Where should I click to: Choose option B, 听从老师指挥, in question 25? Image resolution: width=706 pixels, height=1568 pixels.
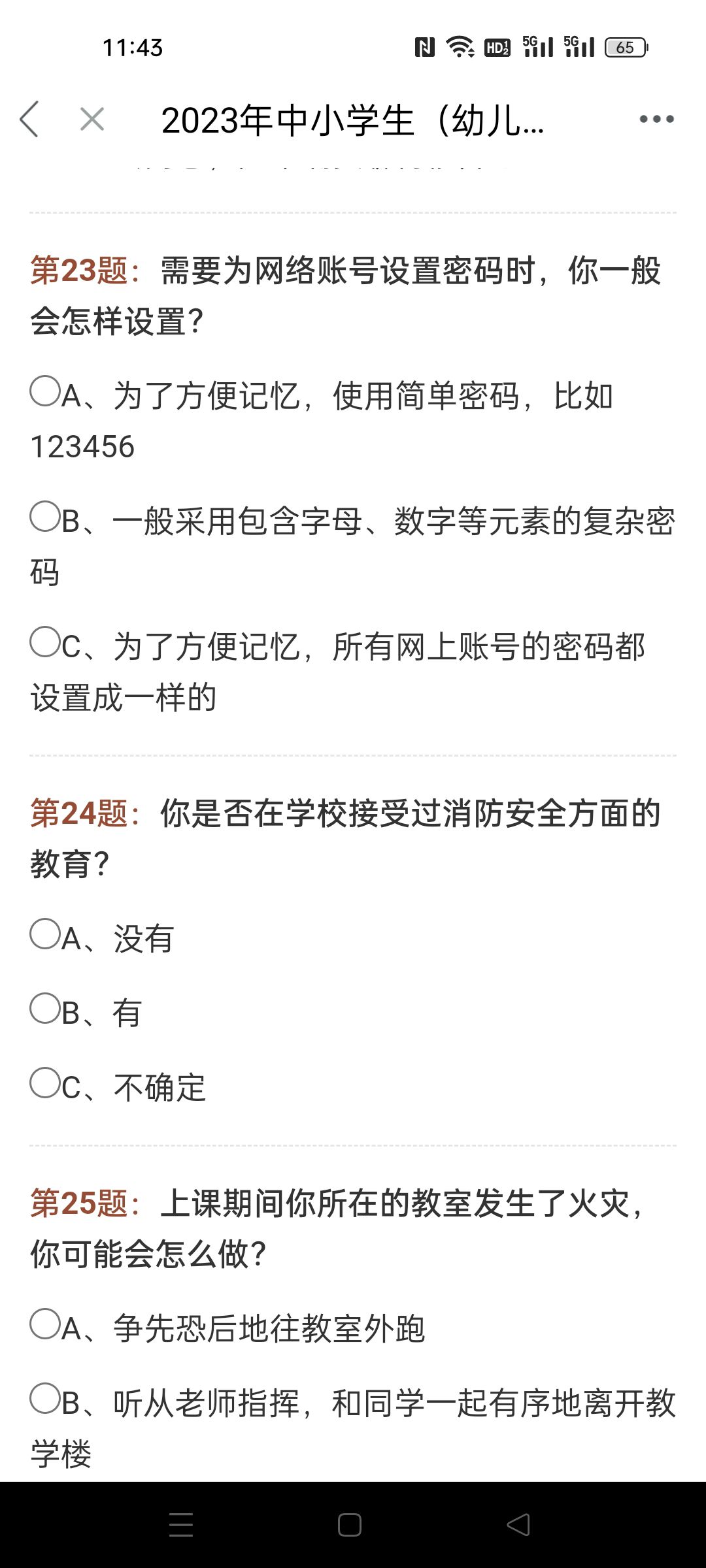coord(45,1398)
